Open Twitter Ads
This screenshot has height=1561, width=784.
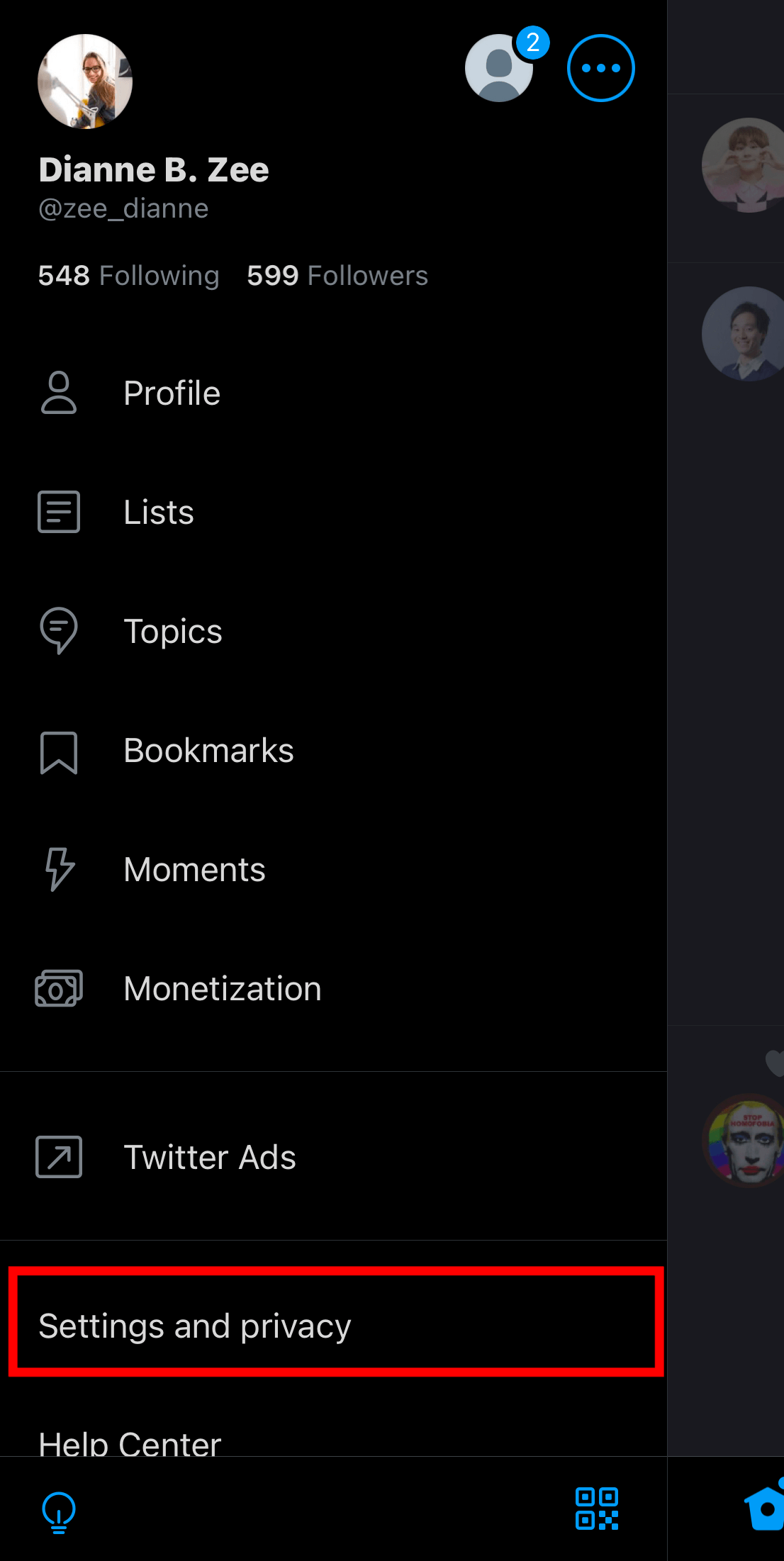[209, 1158]
